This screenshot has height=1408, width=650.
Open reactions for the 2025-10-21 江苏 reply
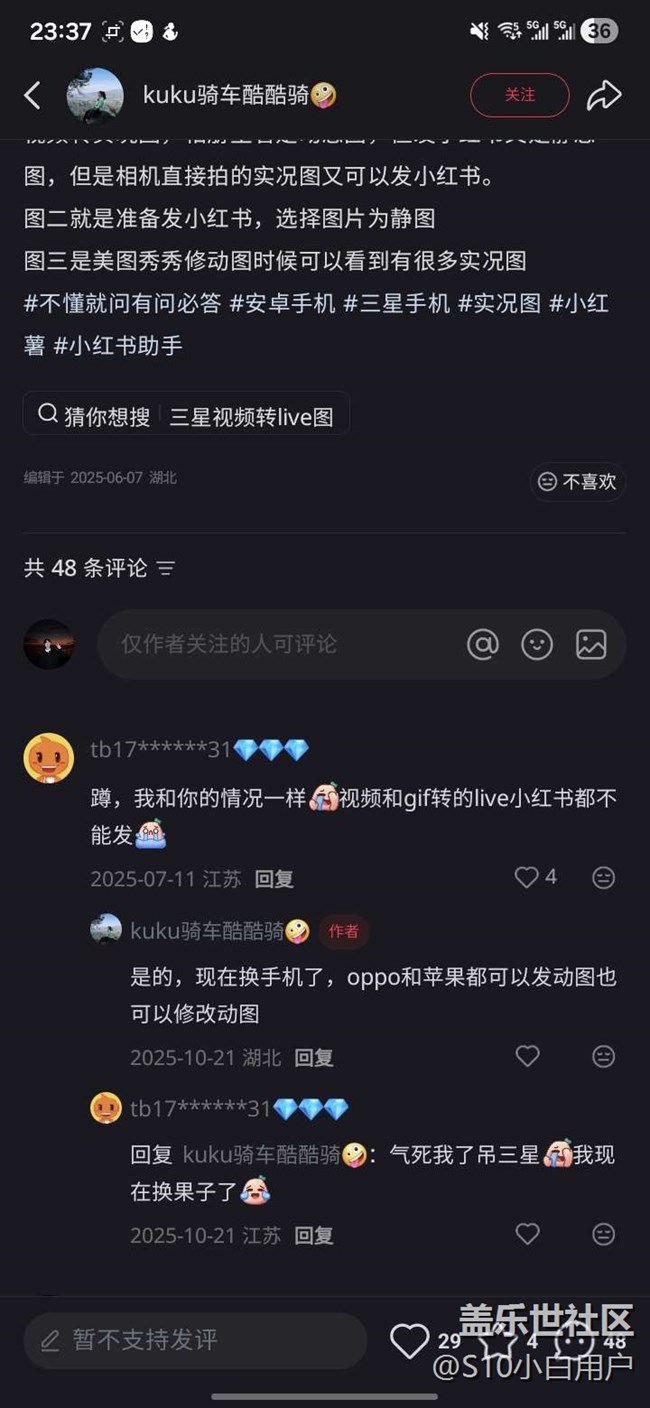(603, 1234)
